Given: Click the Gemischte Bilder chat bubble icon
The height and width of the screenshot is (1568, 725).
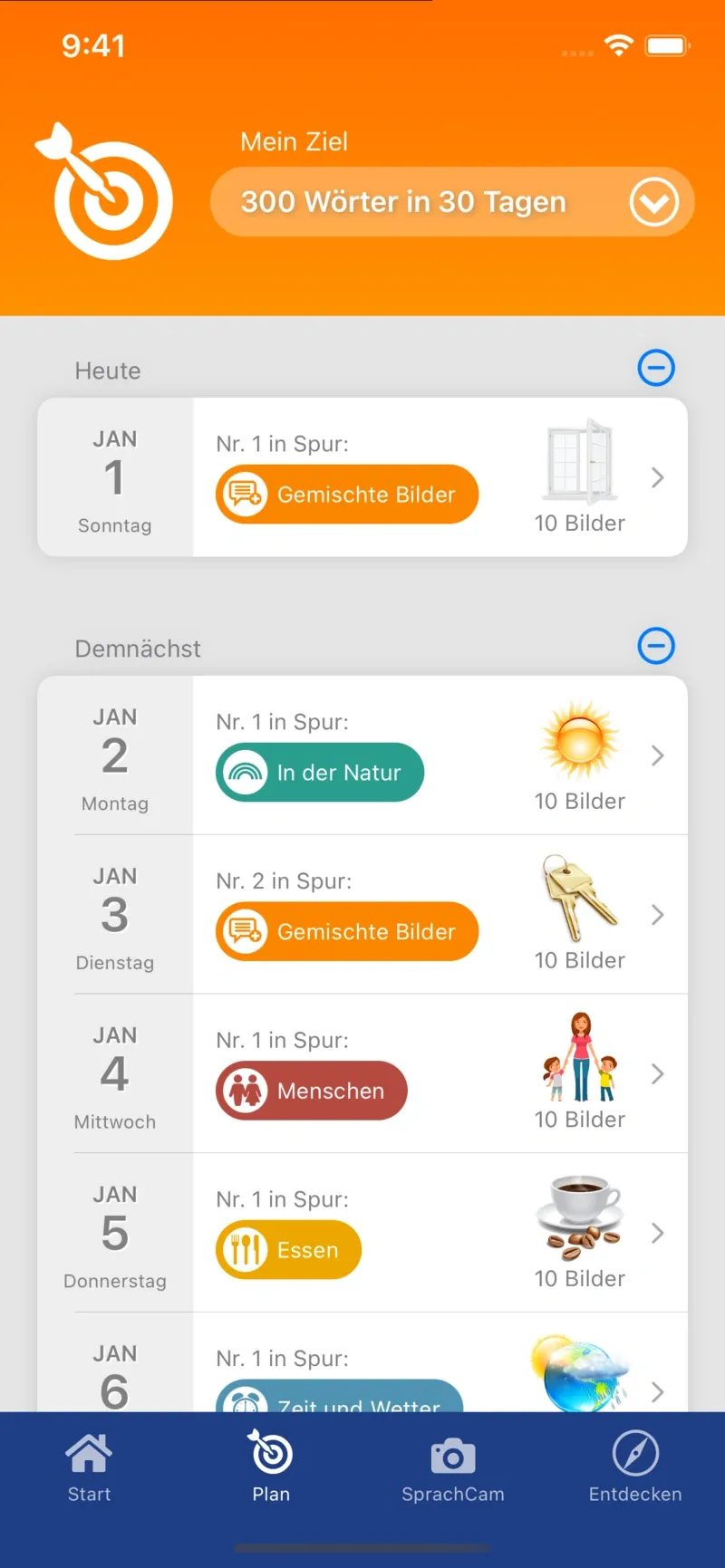Looking at the screenshot, I should pos(243,495).
